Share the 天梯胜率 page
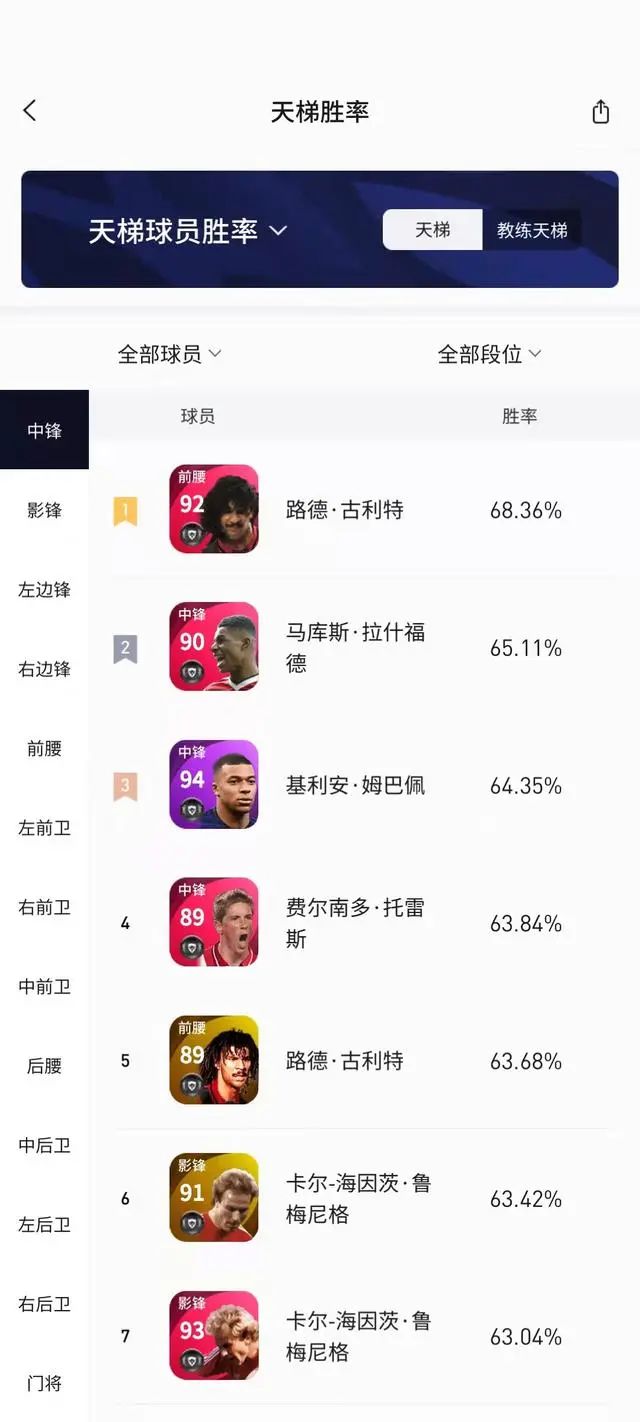The height and width of the screenshot is (1422, 640). tap(600, 111)
